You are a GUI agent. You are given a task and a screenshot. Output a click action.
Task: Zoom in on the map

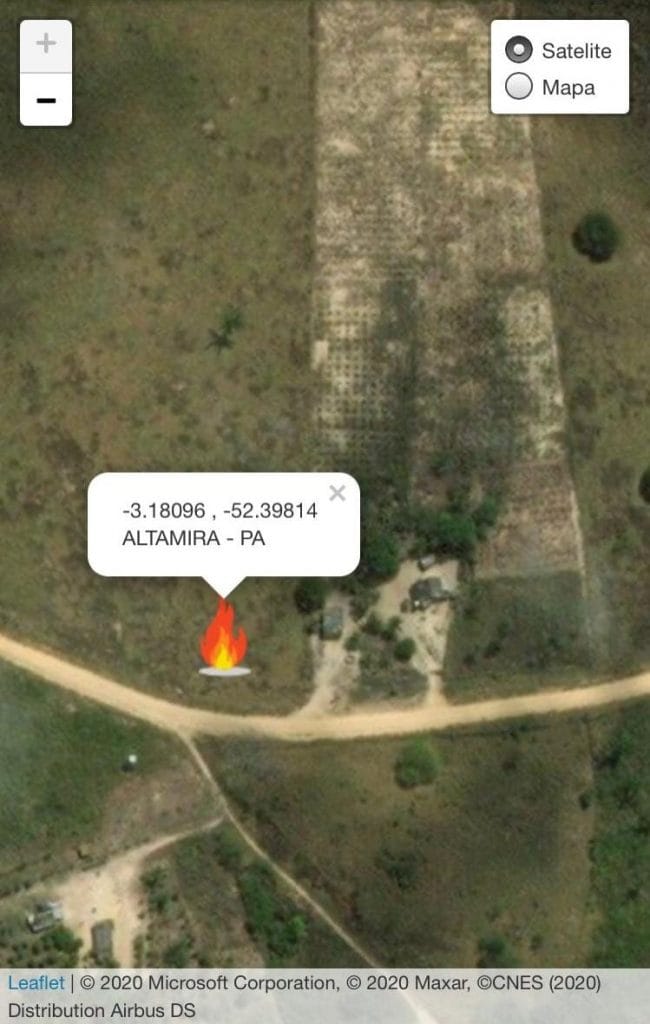tap(46, 45)
